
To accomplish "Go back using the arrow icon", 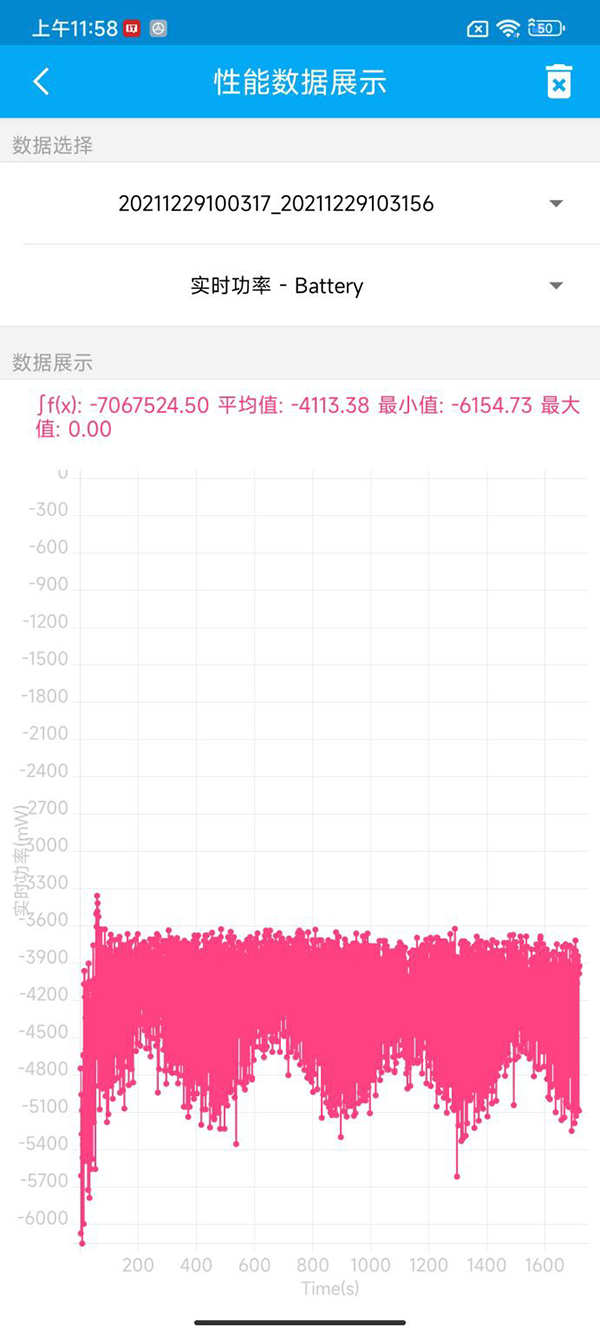I will coord(41,82).
